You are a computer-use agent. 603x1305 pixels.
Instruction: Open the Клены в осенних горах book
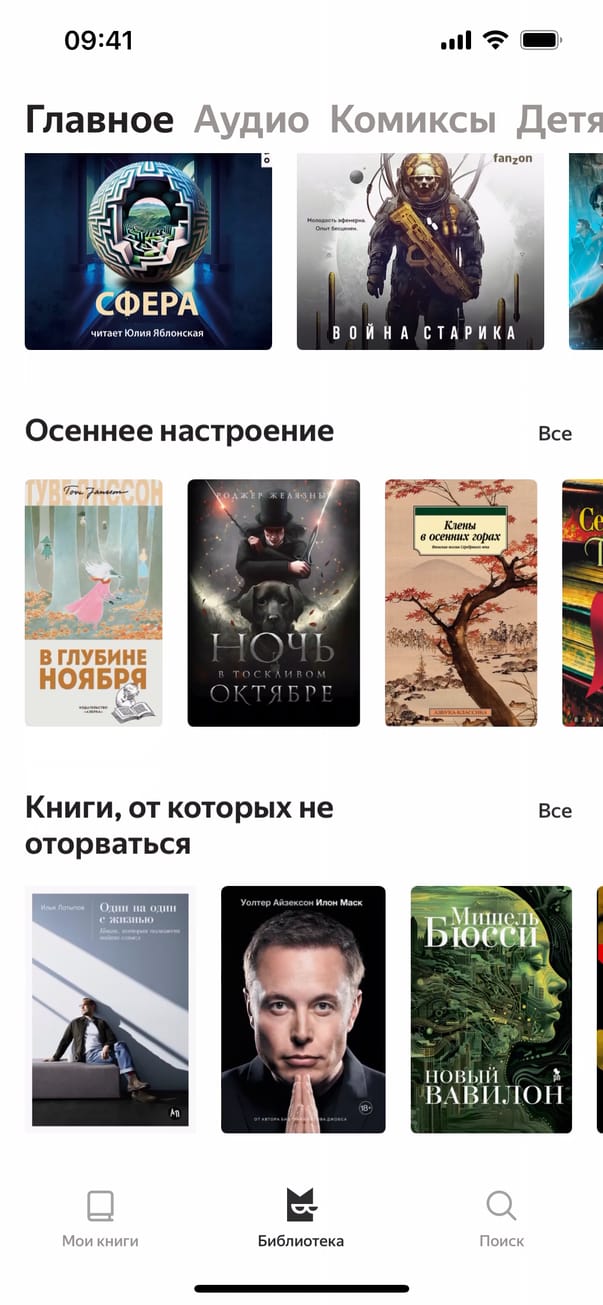tap(460, 602)
